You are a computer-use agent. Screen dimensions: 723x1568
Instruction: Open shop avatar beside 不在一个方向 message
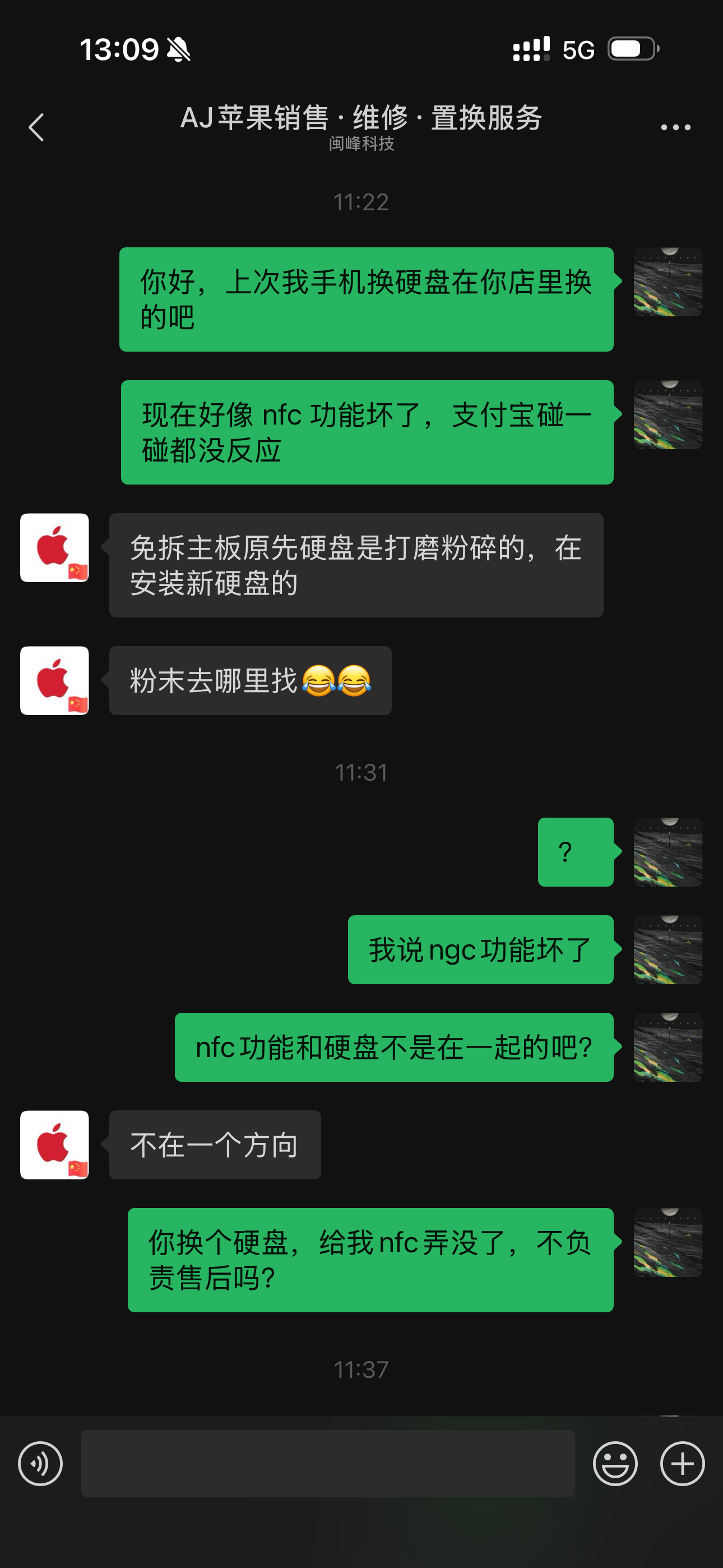(x=54, y=1145)
